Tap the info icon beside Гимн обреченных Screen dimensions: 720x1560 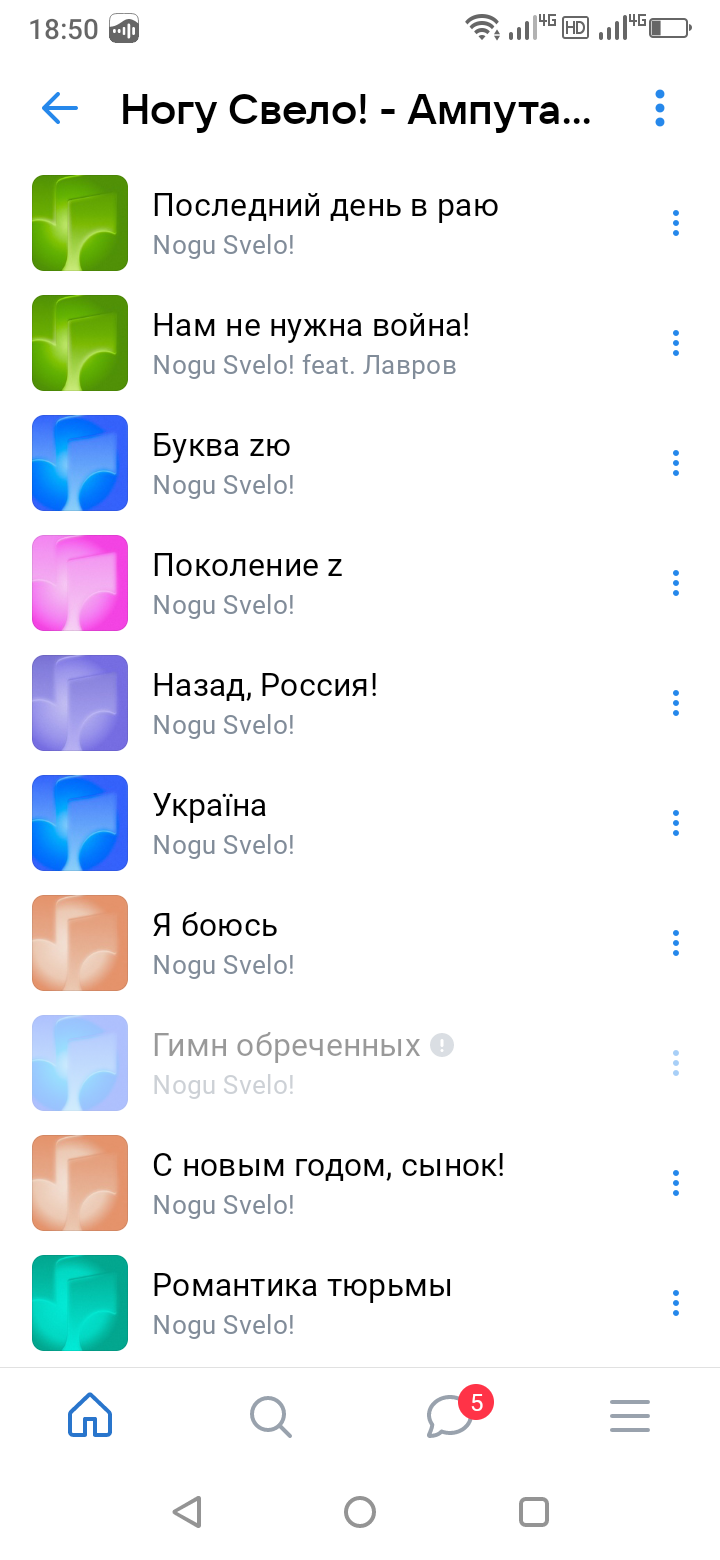tap(442, 1045)
